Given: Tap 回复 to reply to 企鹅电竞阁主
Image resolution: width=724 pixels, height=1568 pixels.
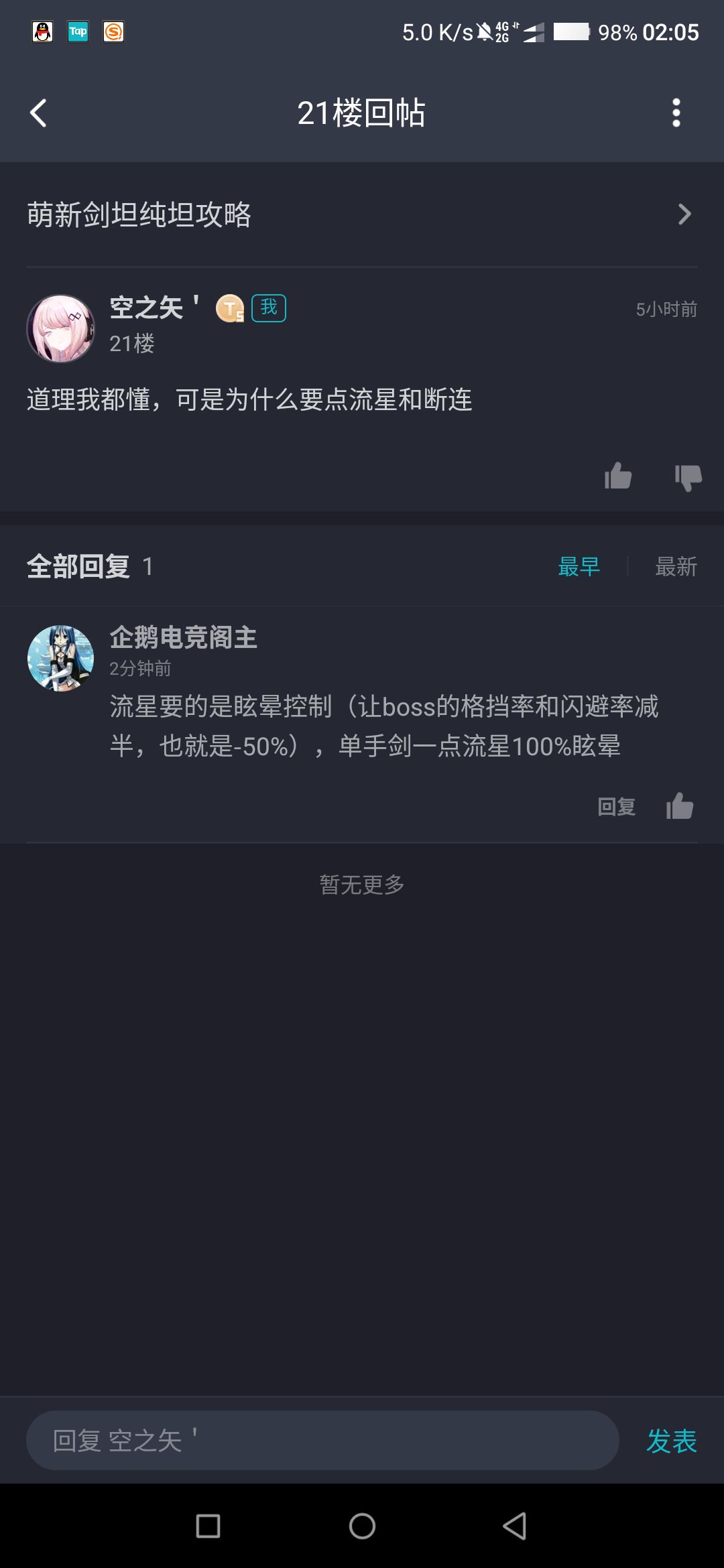Looking at the screenshot, I should point(616,806).
